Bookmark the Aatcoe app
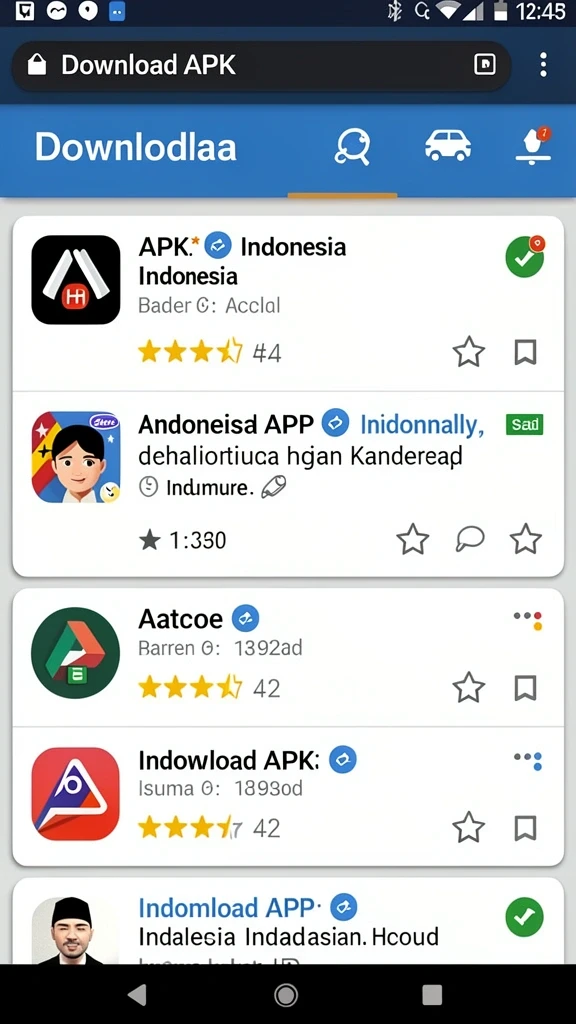 click(525, 688)
